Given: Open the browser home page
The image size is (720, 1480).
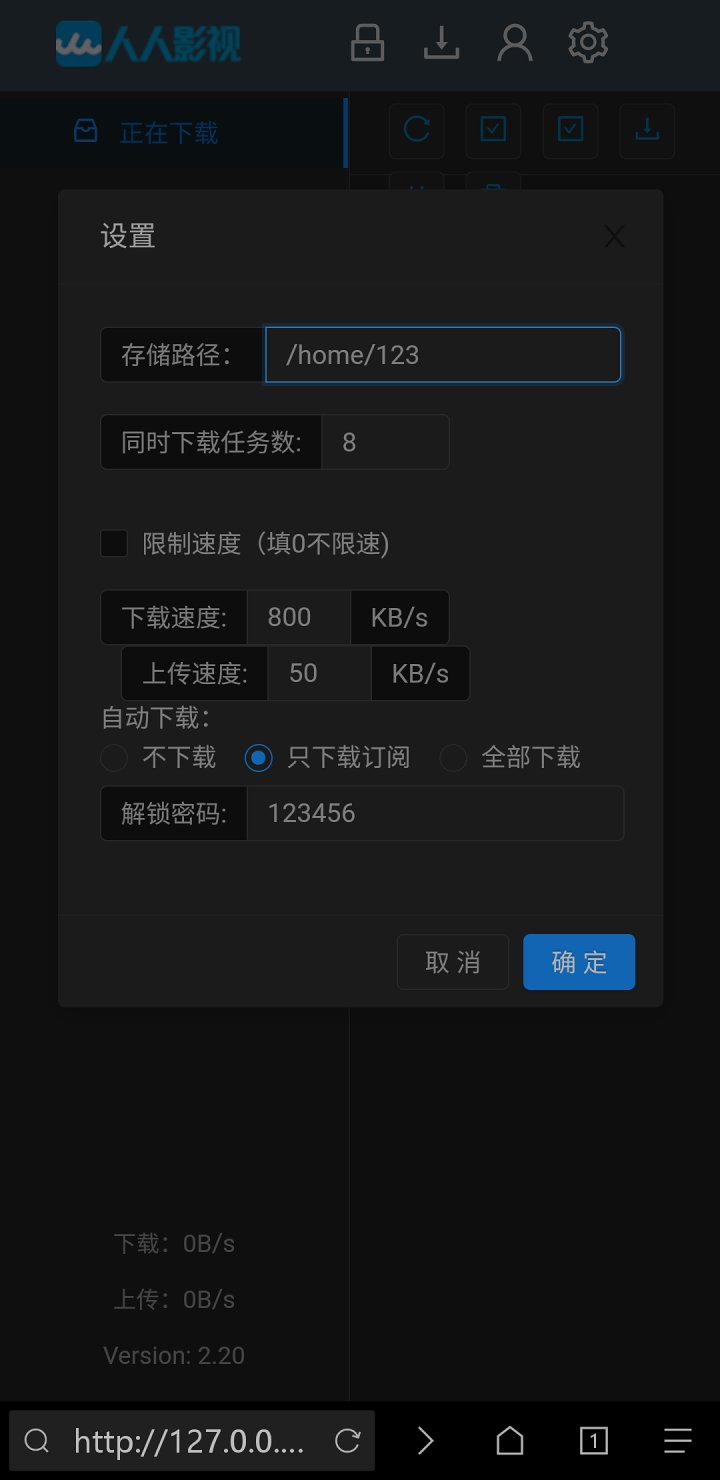Looking at the screenshot, I should click(510, 1440).
